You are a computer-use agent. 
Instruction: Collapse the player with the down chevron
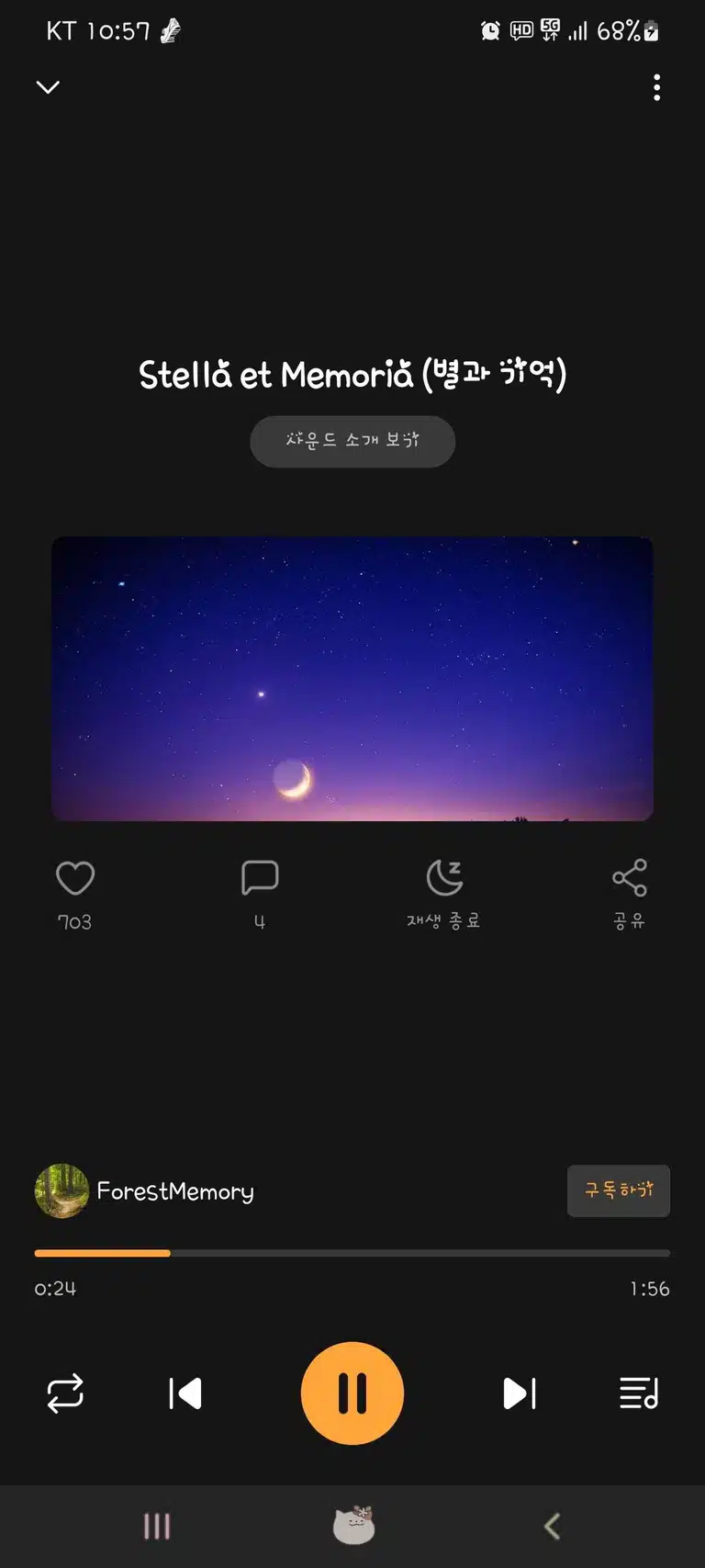point(48,87)
